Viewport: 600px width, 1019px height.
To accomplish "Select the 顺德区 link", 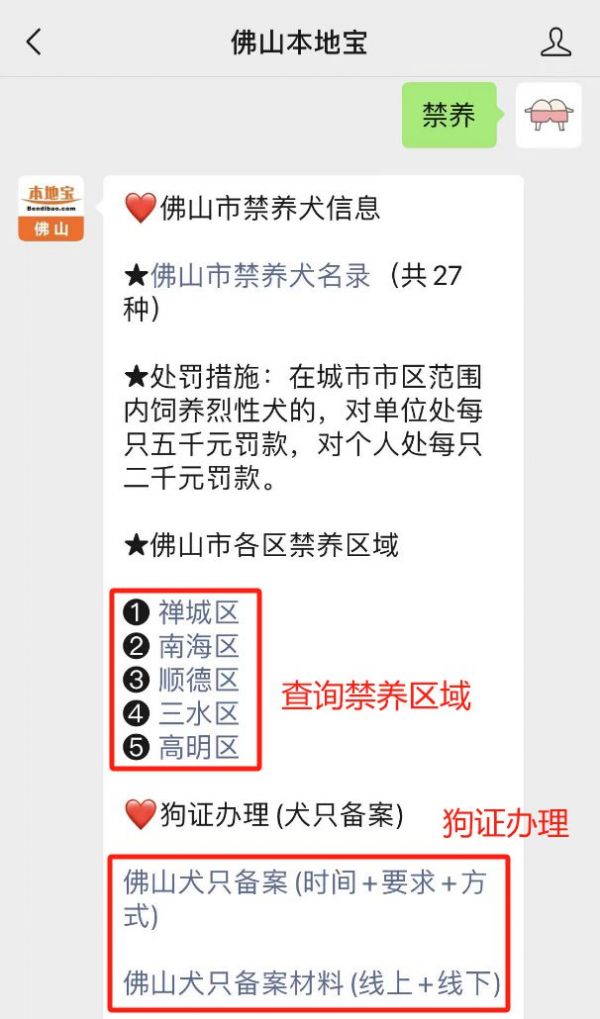I will tap(198, 680).
